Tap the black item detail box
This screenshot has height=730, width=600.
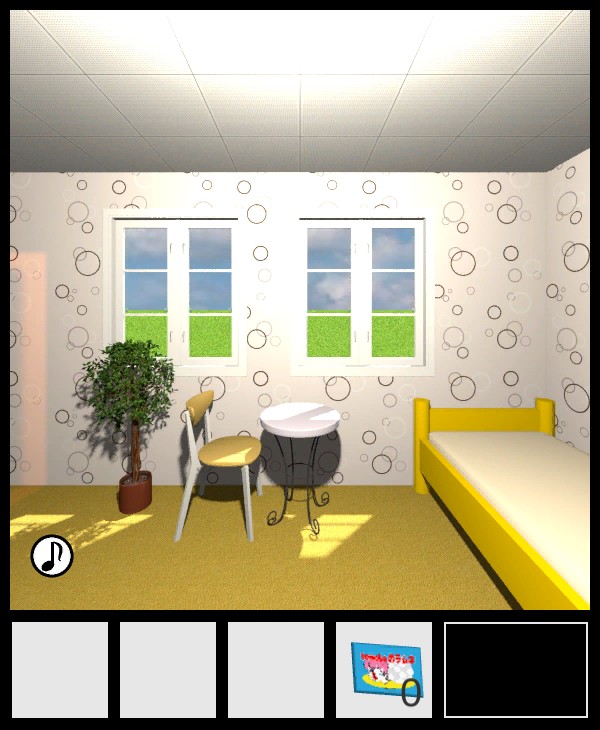pyautogui.click(x=516, y=670)
